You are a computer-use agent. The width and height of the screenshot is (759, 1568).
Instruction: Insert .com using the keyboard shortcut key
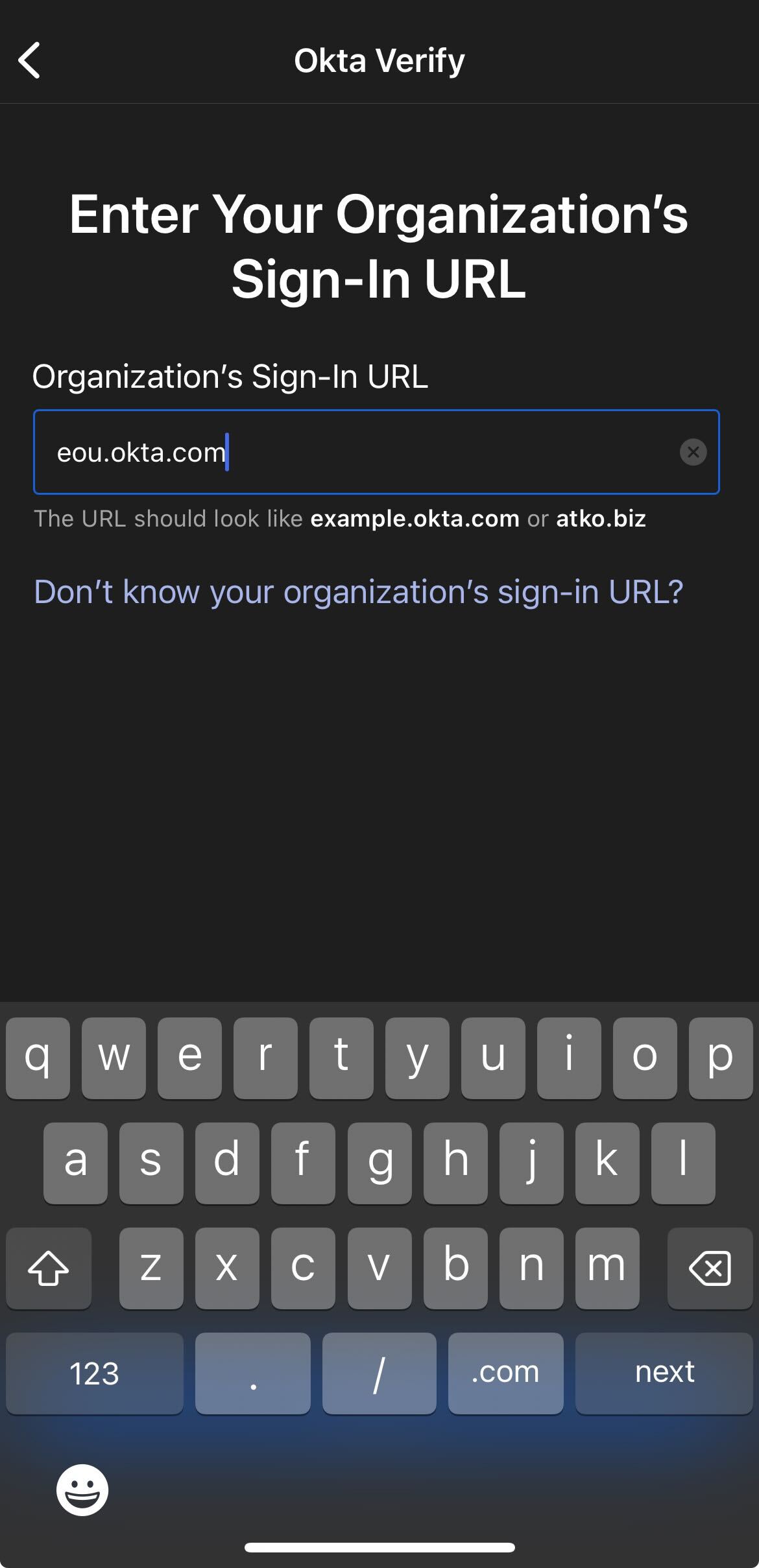[505, 1372]
